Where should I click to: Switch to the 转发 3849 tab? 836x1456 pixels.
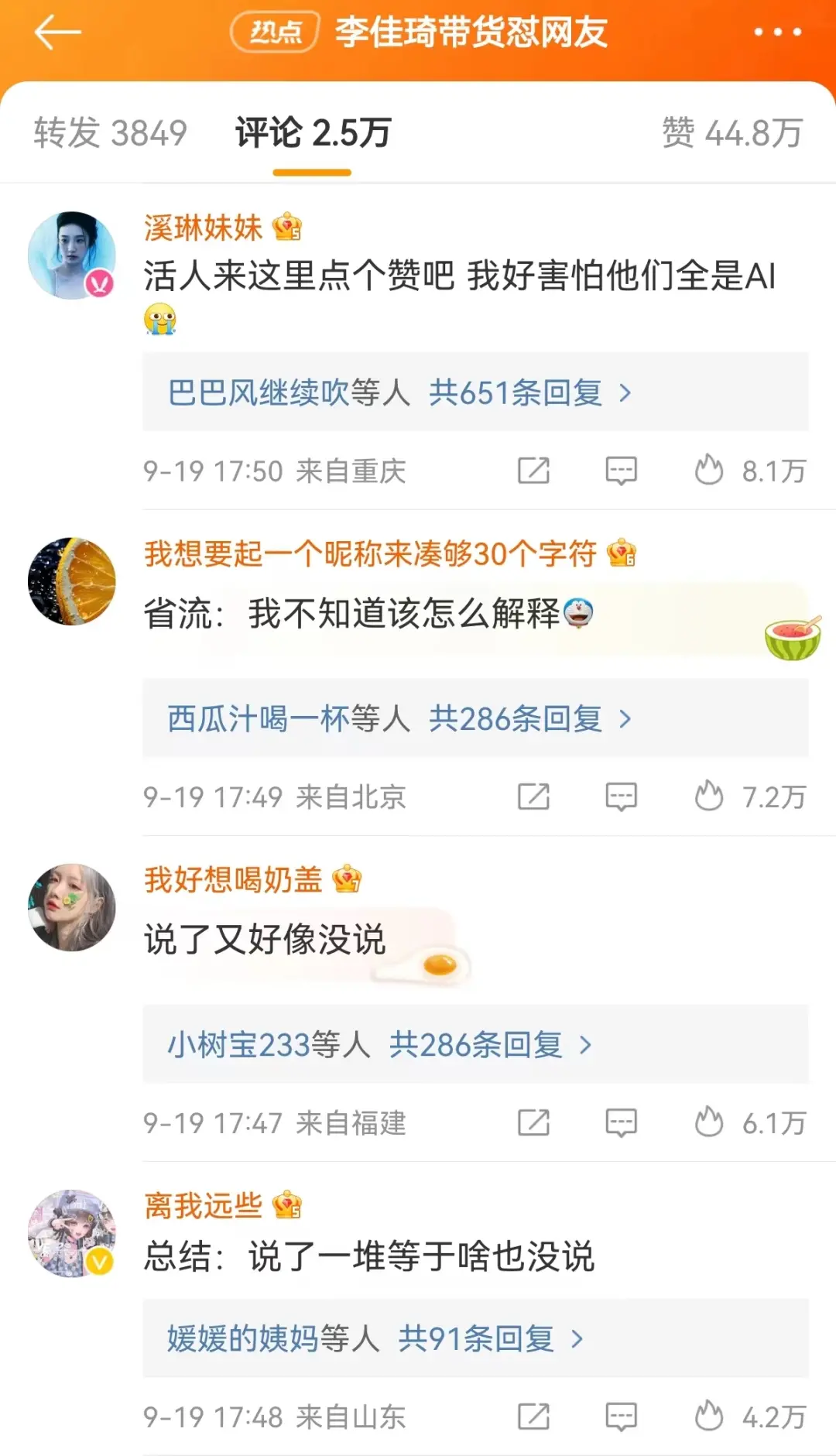110,133
